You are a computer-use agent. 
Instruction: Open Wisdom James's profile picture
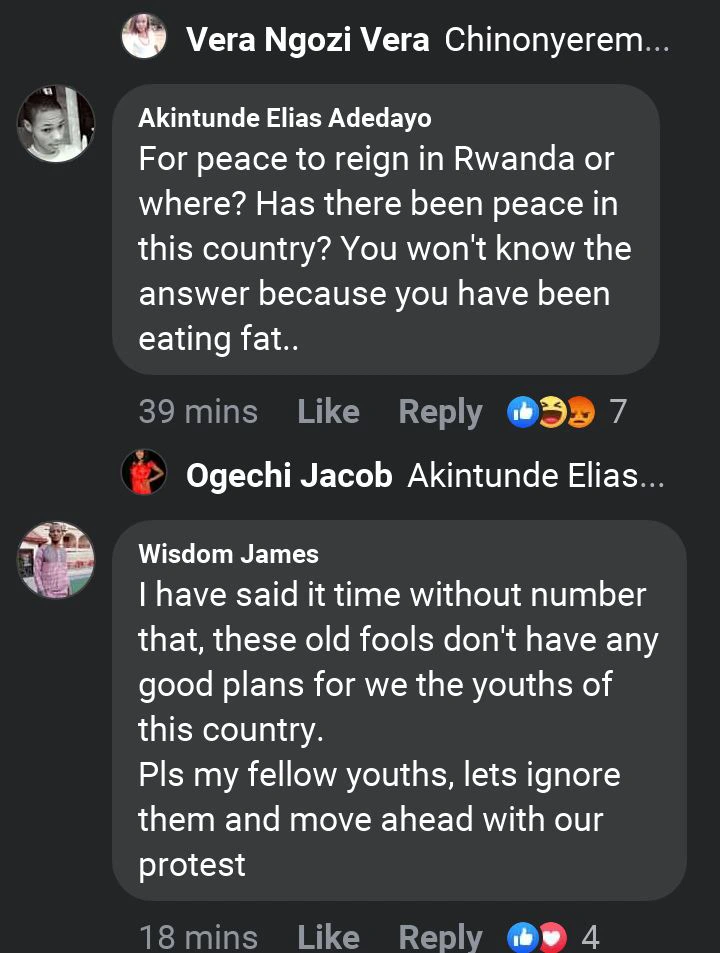(x=56, y=559)
